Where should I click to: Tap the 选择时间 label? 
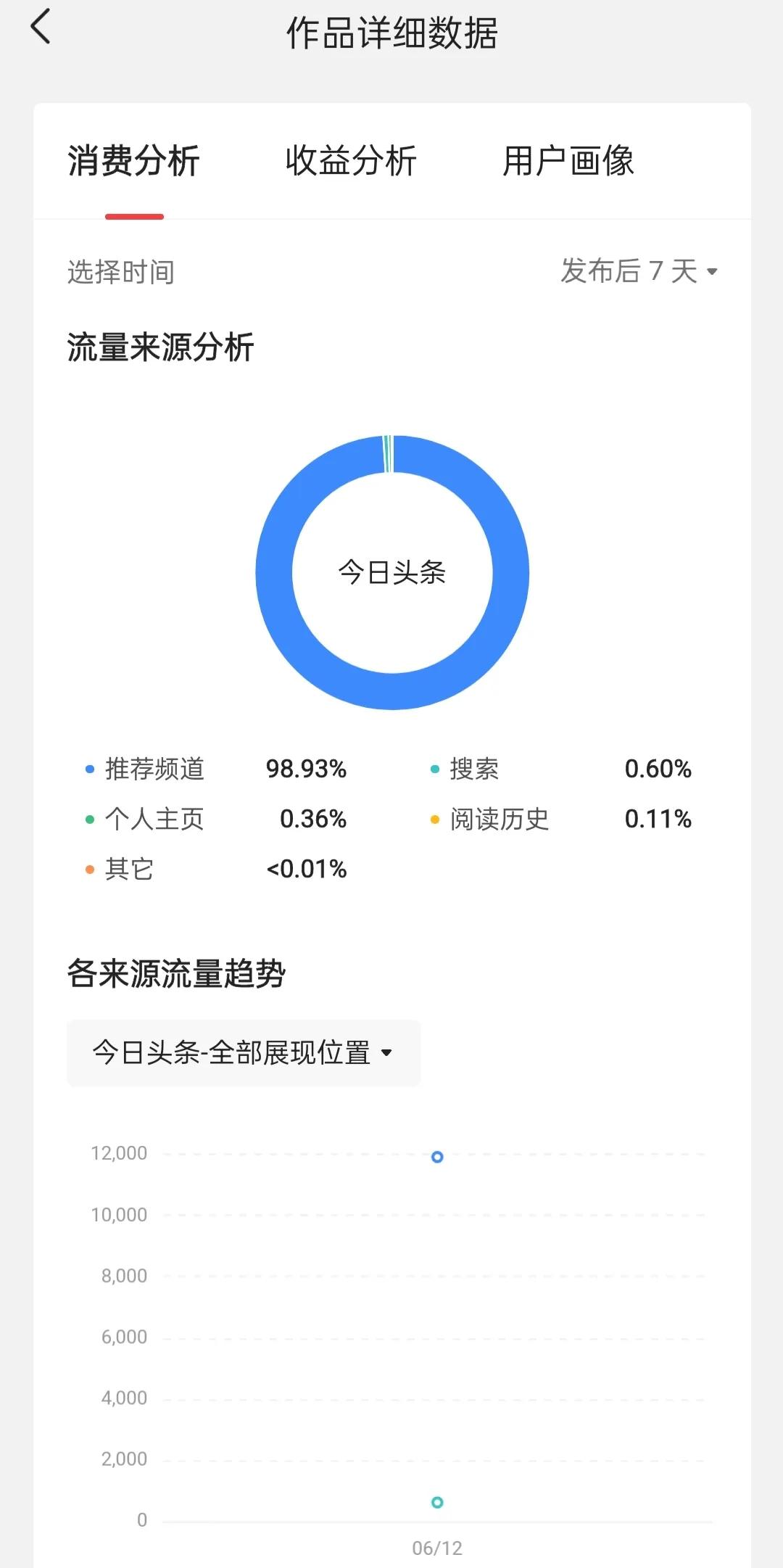(120, 271)
